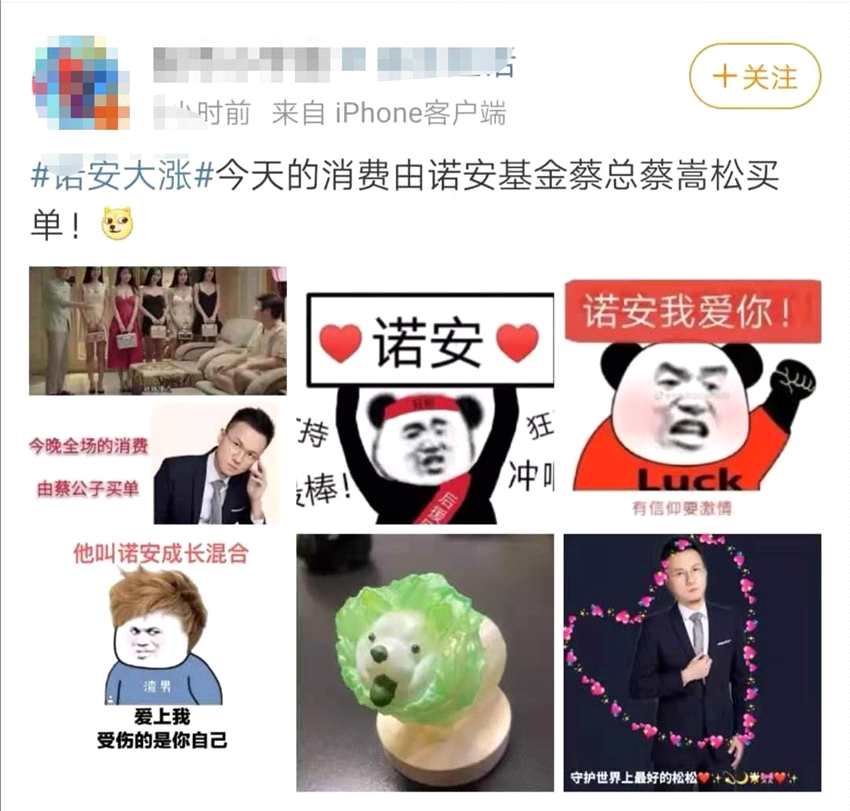Image resolution: width=850 pixels, height=811 pixels.
Task: View the 诺安我爱你 panda image
Action: point(692,397)
